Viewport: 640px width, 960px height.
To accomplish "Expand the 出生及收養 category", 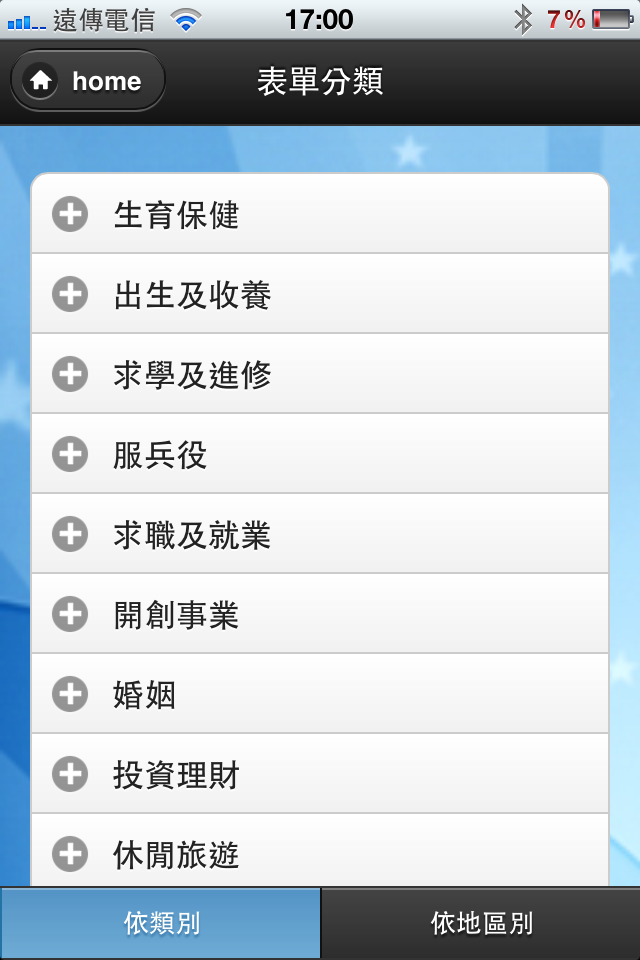I will [320, 294].
